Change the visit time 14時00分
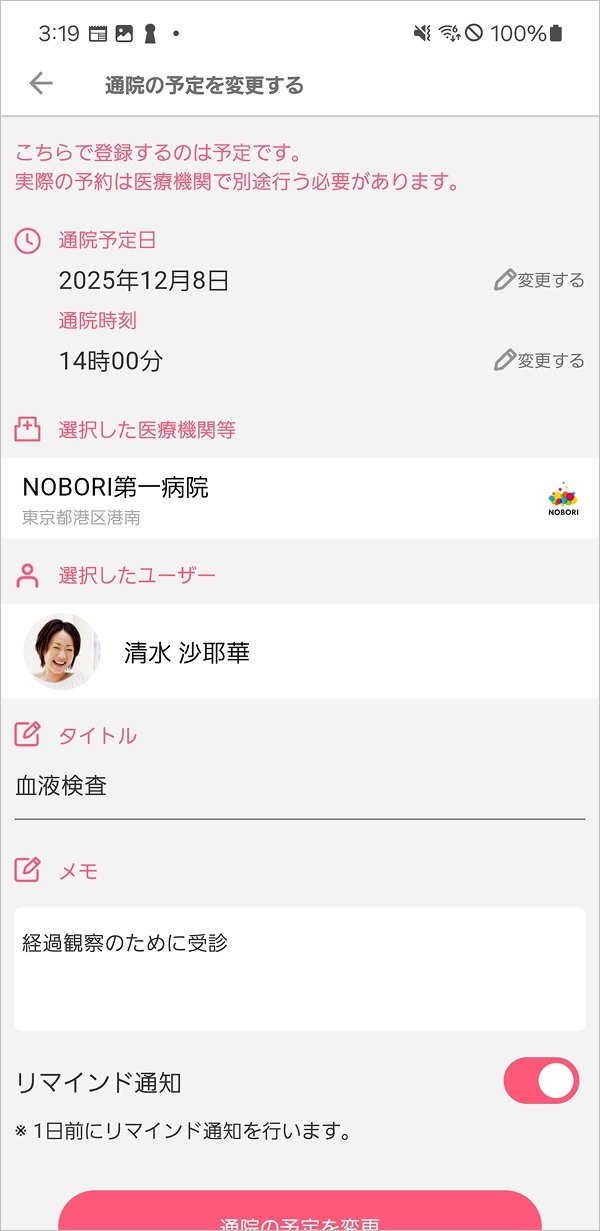 540,360
